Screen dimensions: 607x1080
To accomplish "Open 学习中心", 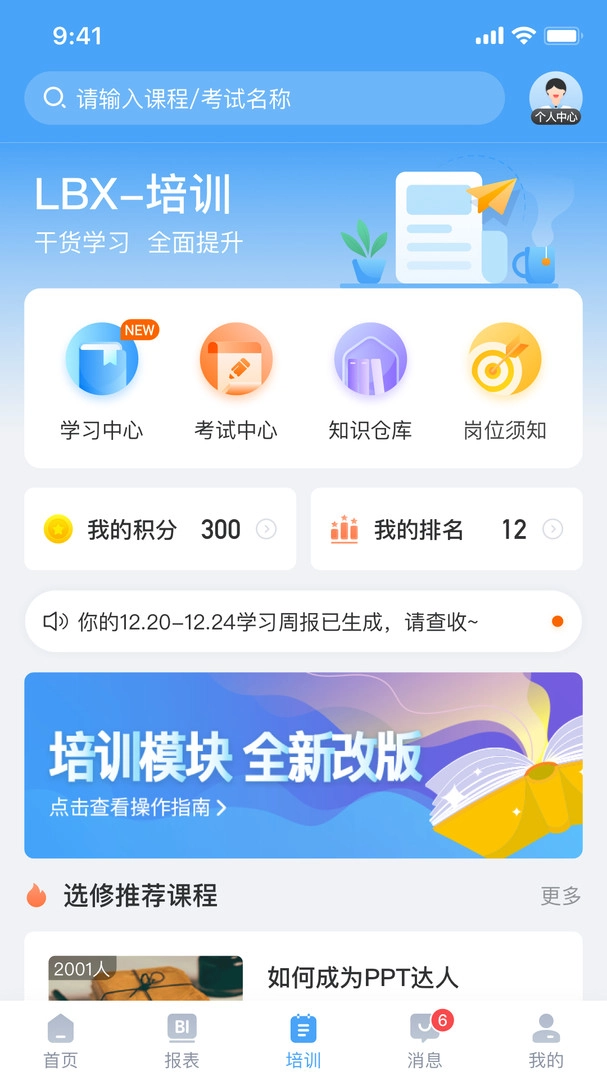I will click(x=102, y=381).
